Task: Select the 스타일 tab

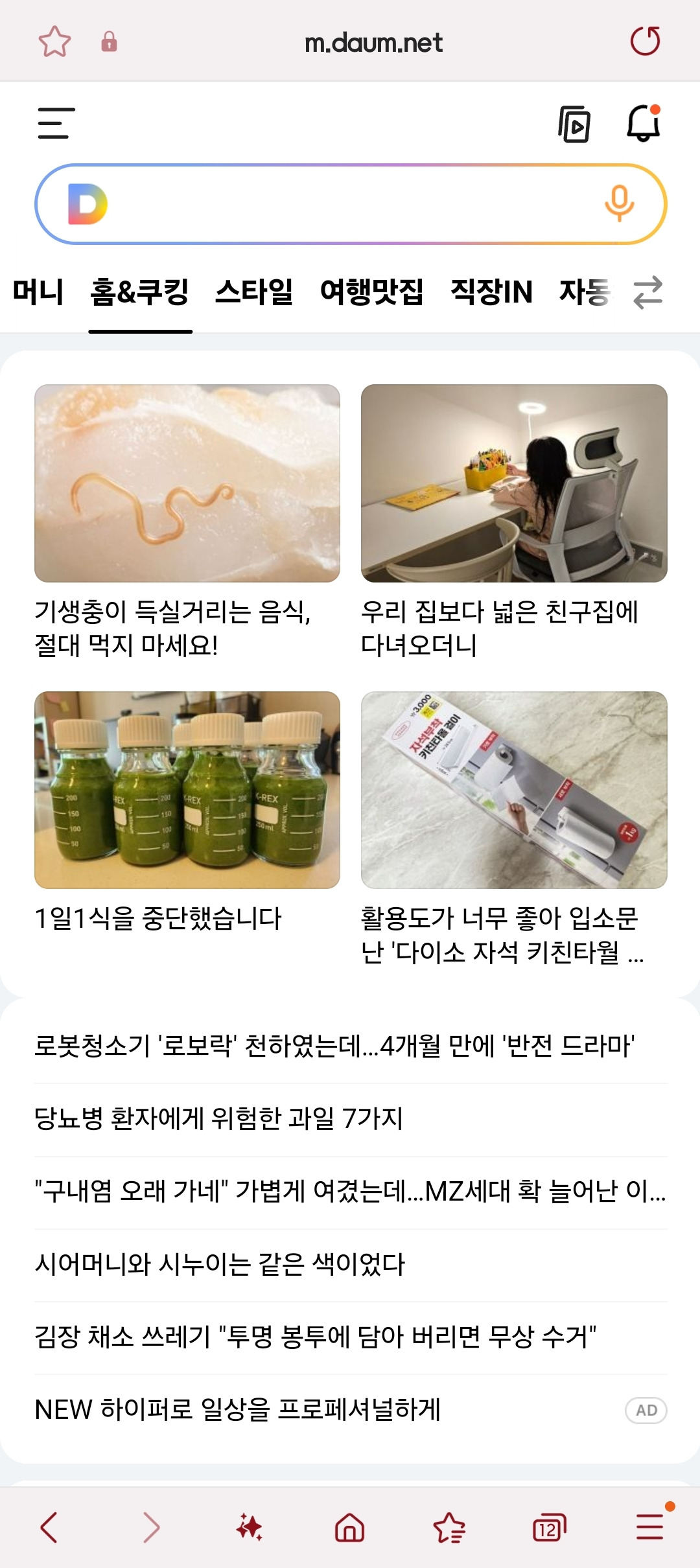Action: click(255, 293)
